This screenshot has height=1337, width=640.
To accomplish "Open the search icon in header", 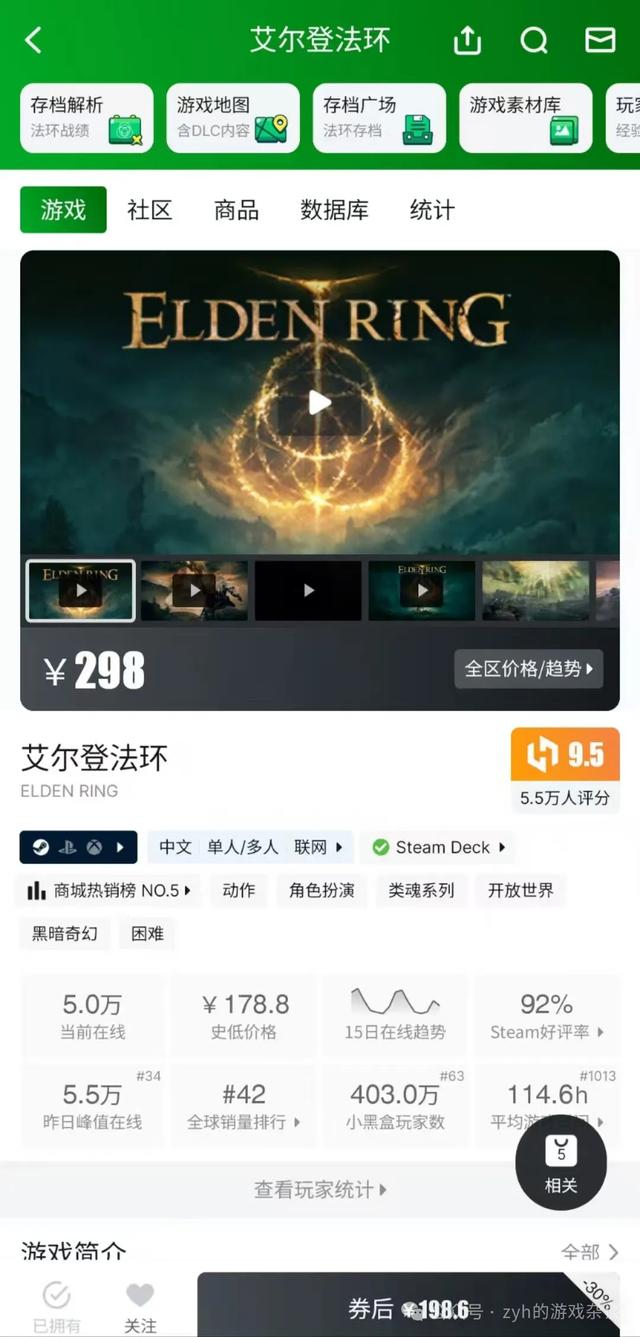I will [x=534, y=40].
